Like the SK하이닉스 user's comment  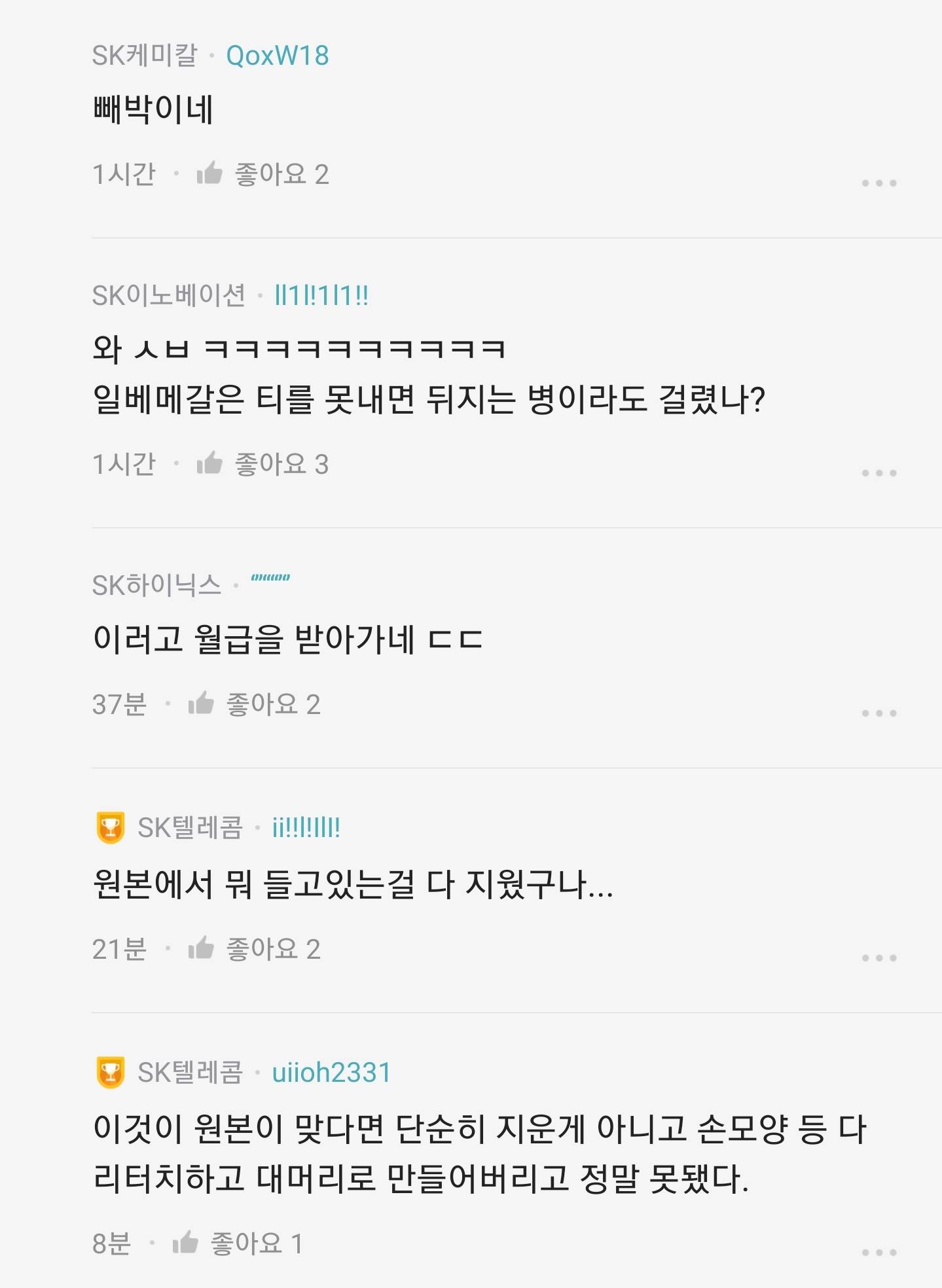201,704
